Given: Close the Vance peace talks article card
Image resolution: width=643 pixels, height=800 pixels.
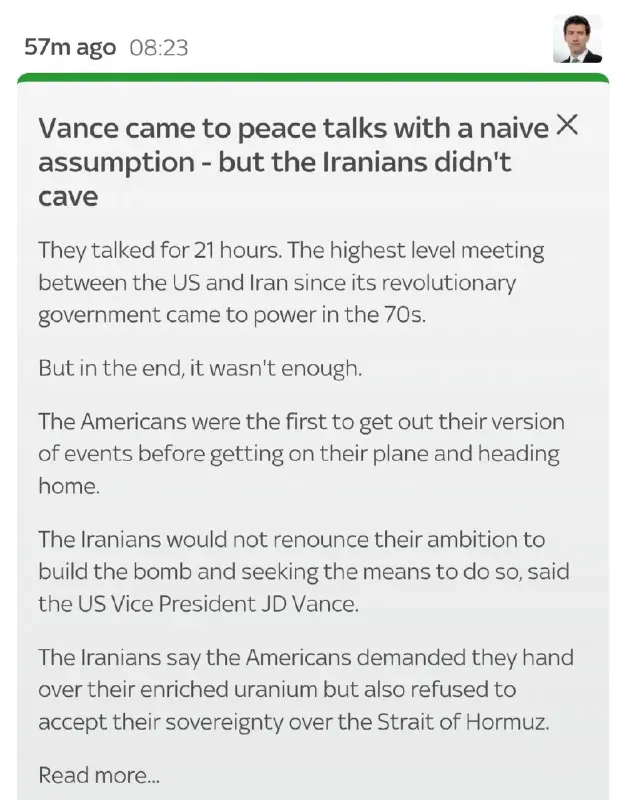Looking at the screenshot, I should 567,125.
